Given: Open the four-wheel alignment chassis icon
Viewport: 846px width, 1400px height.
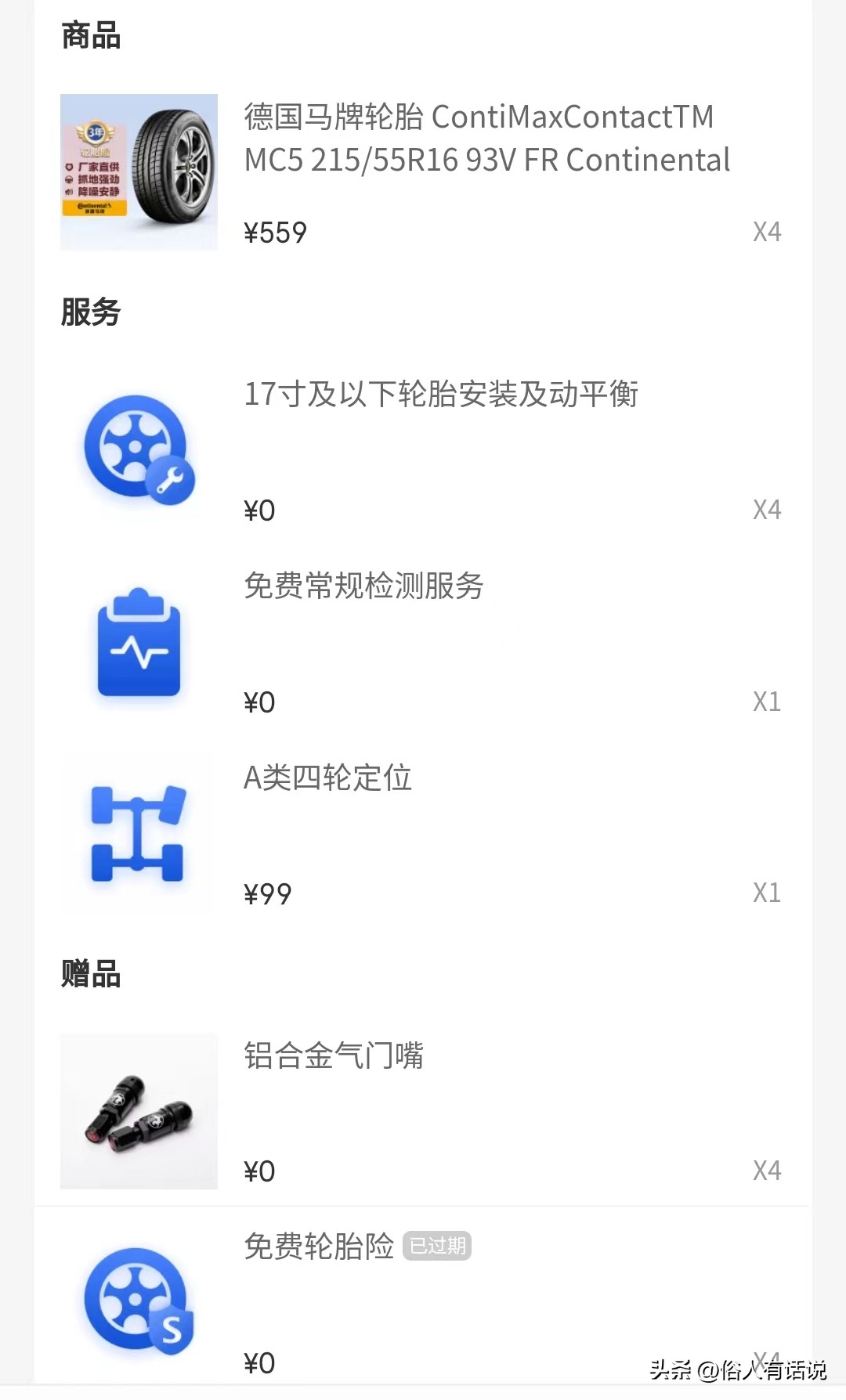Looking at the screenshot, I should coord(138,834).
